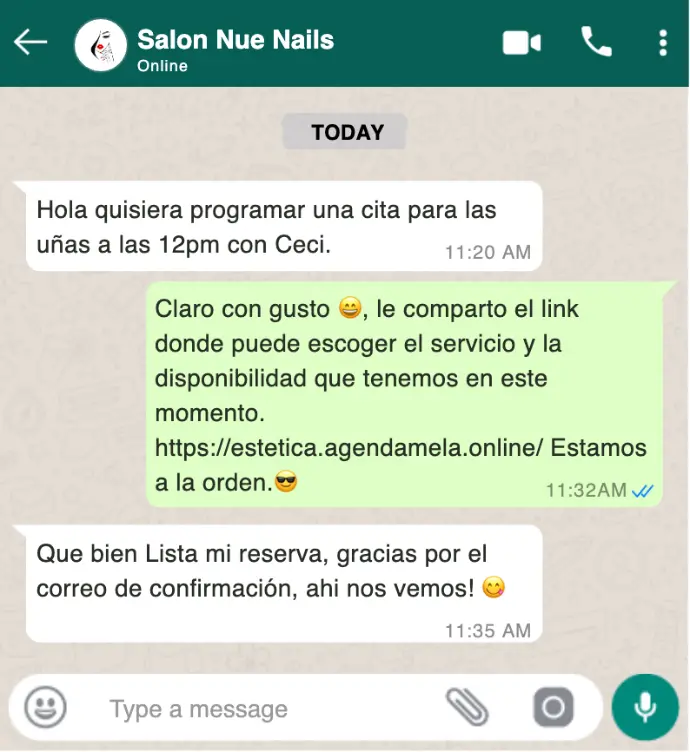Attach a file with the paperclip
This screenshot has height=752, width=690.
(x=467, y=708)
